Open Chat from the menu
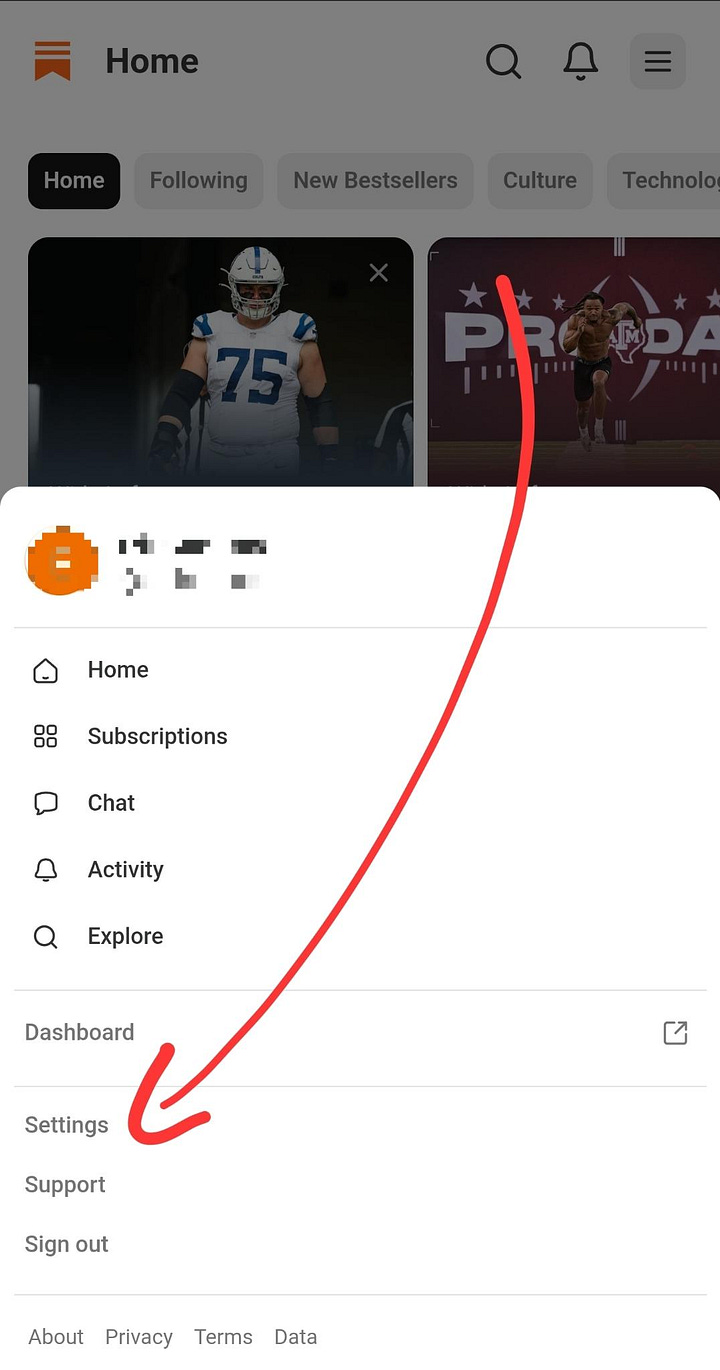 (111, 803)
